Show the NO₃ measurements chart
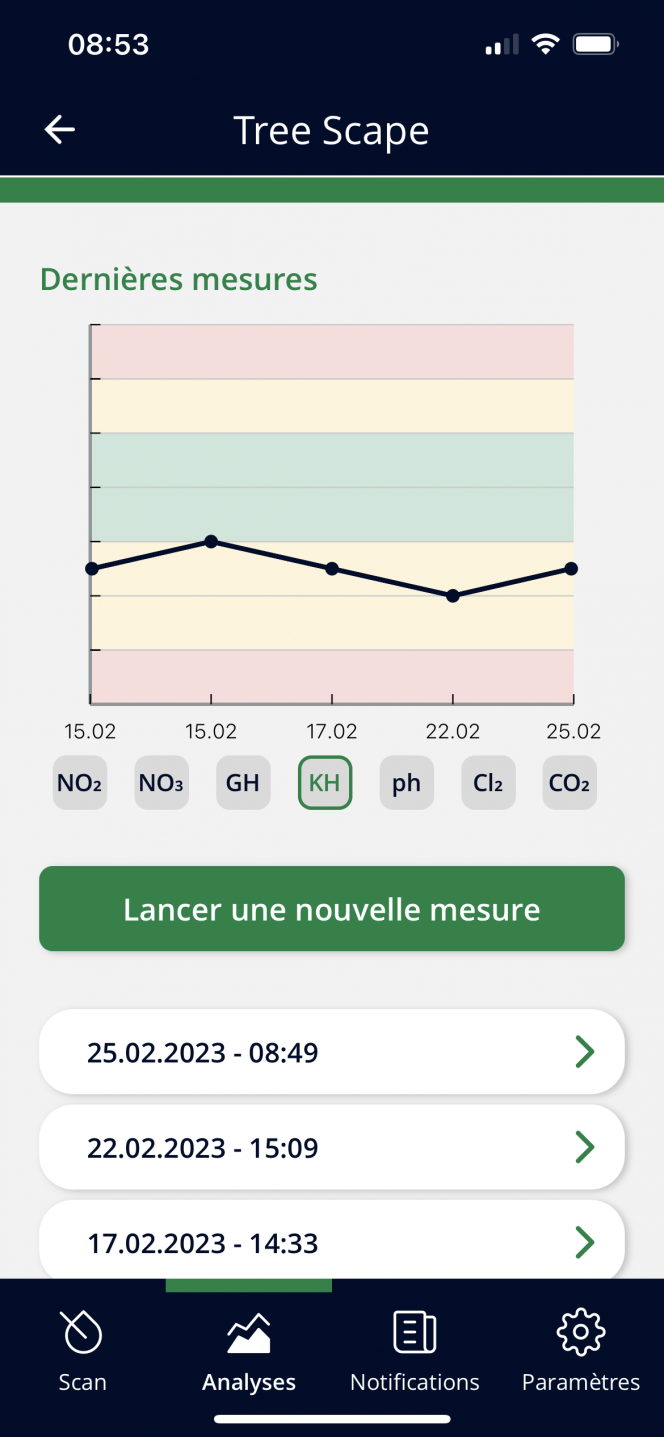The height and width of the screenshot is (1437, 664). pyautogui.click(x=161, y=782)
